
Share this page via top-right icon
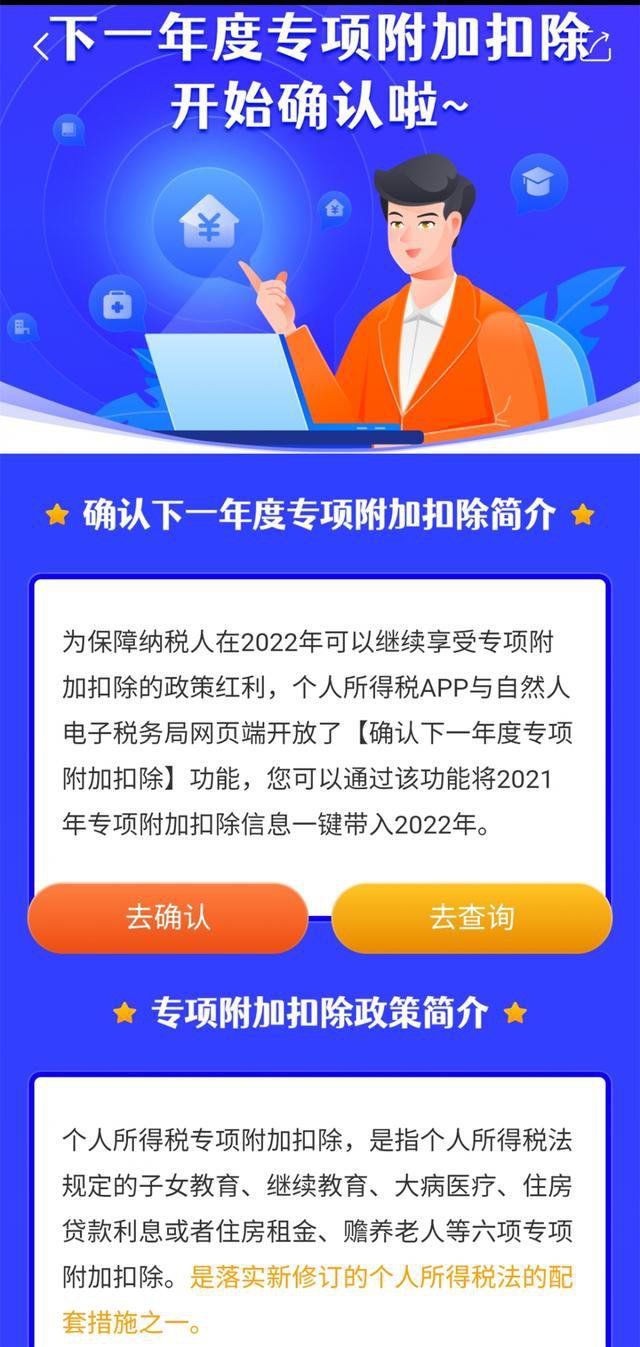[597, 45]
